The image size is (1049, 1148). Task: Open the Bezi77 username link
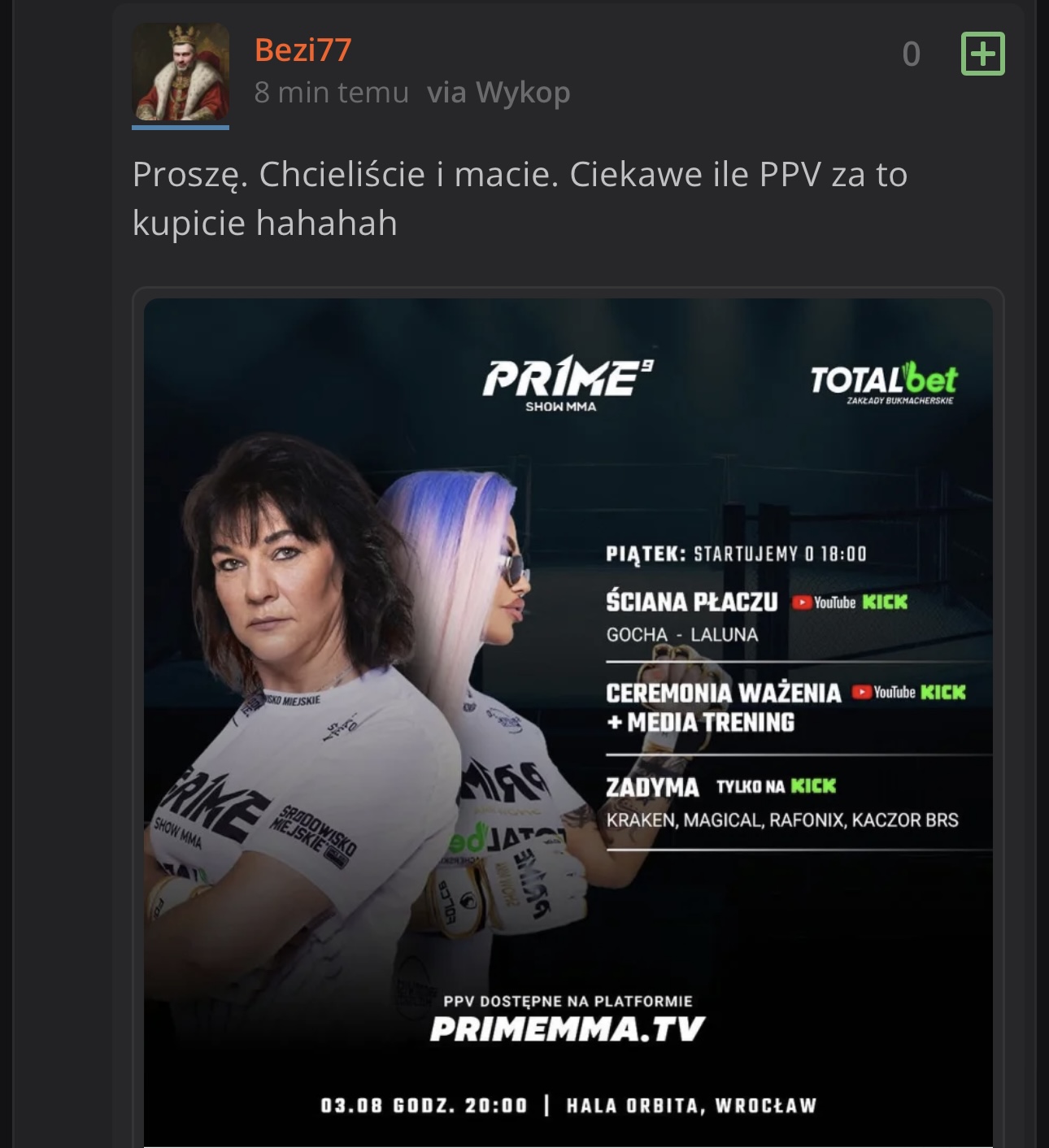pos(303,50)
